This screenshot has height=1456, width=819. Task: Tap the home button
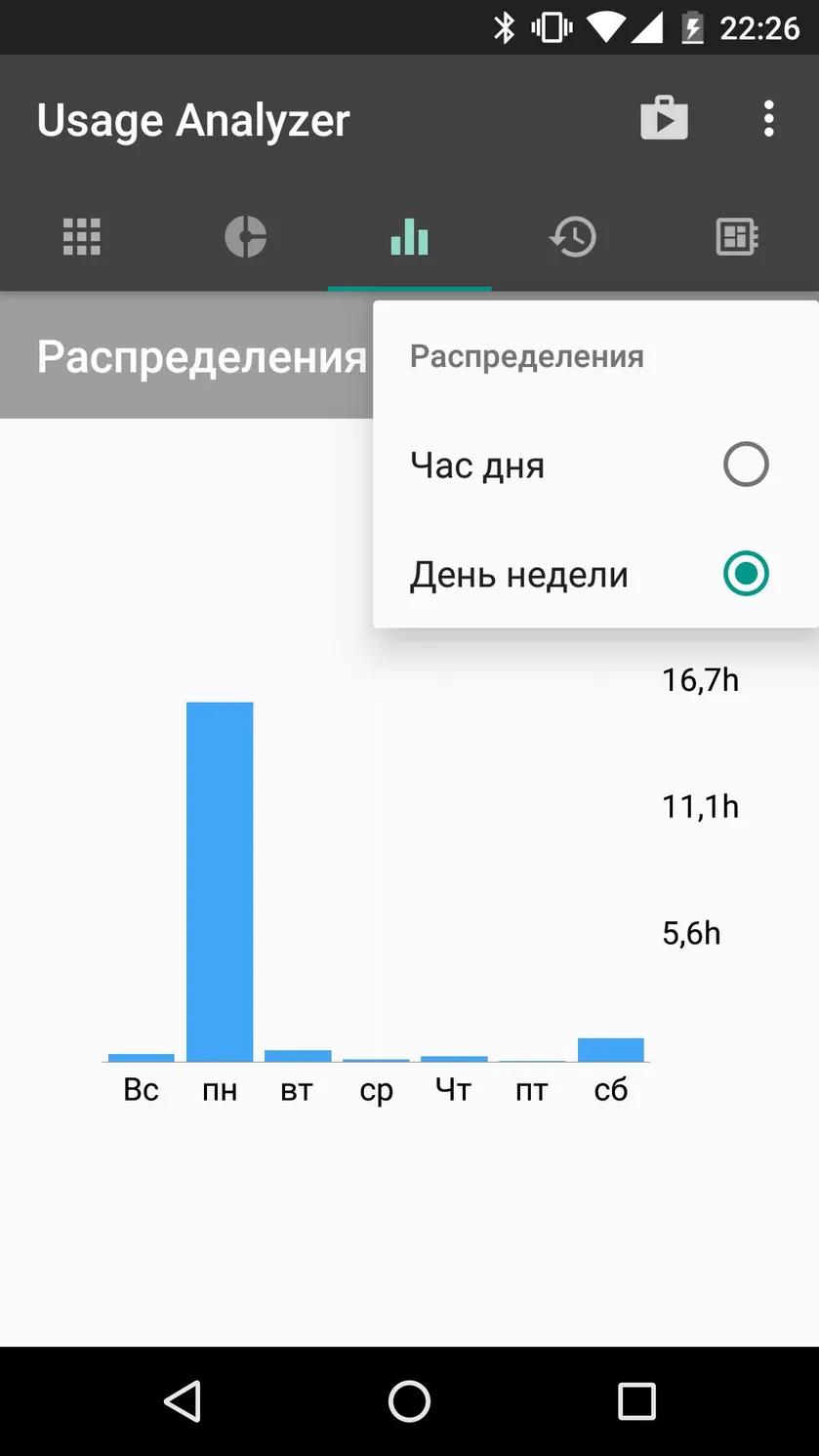(409, 1401)
